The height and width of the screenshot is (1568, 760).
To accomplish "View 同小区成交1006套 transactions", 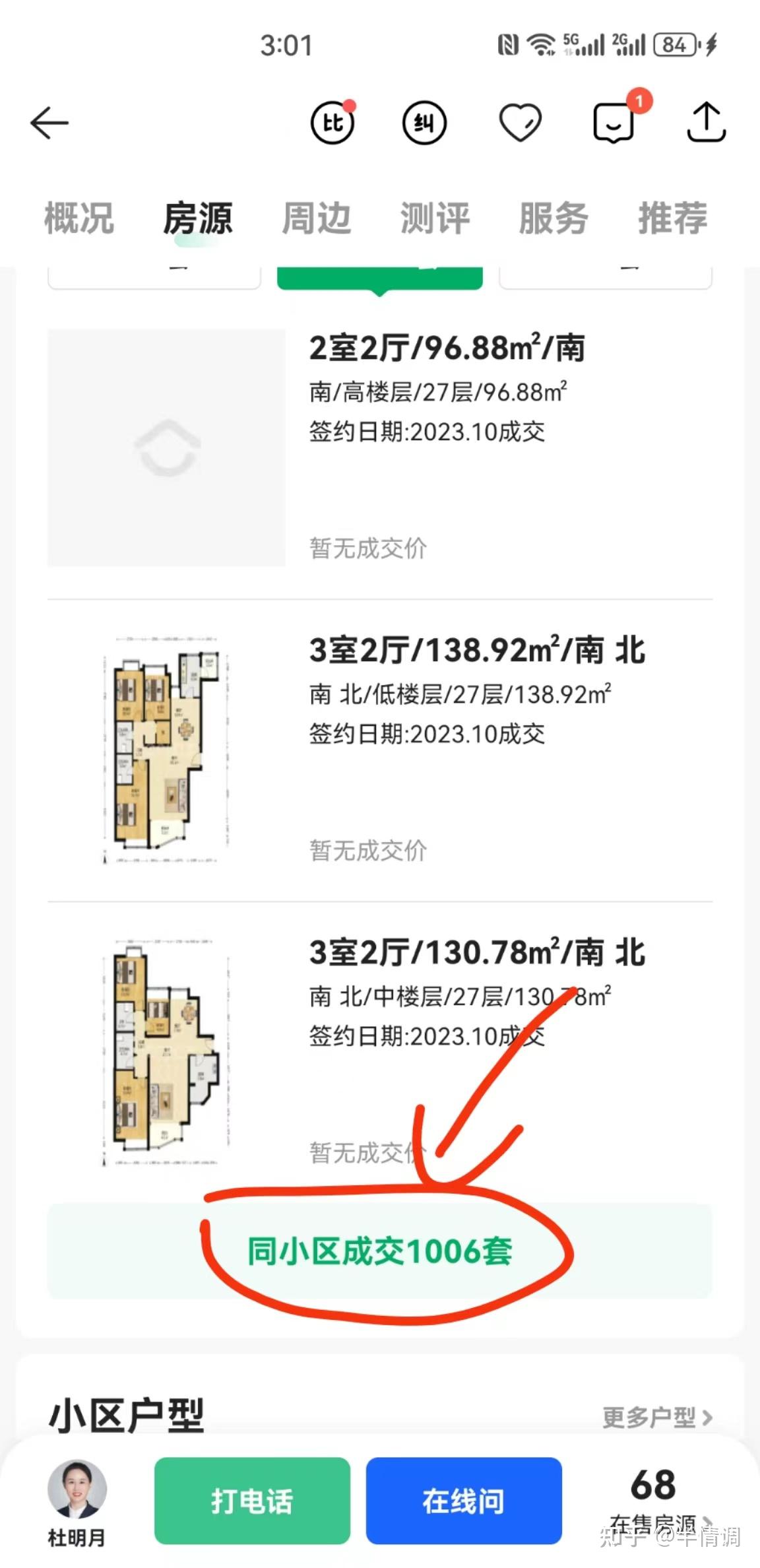I will 380,1251.
